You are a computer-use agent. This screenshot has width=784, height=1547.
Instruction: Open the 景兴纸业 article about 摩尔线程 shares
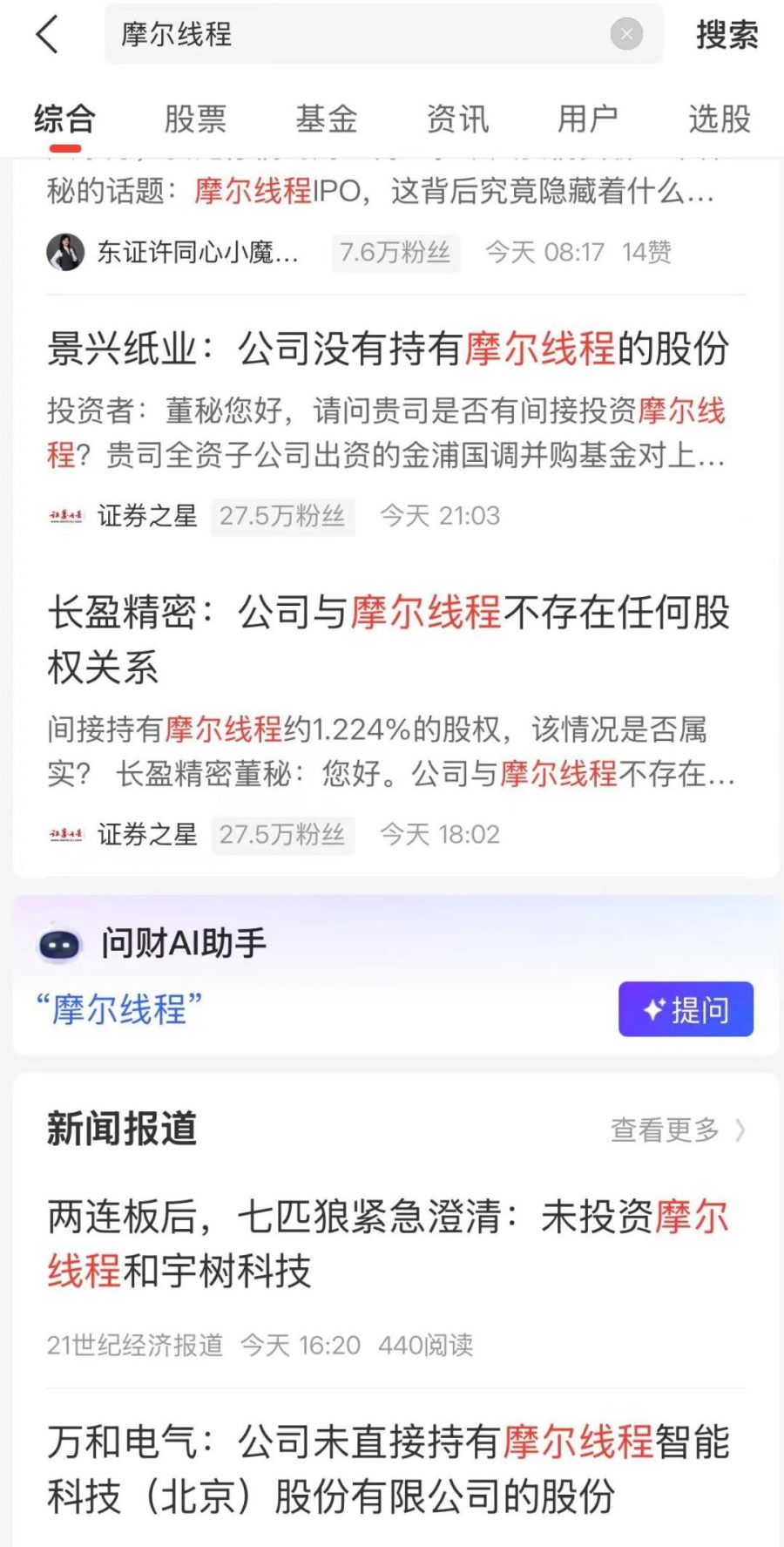pos(389,349)
